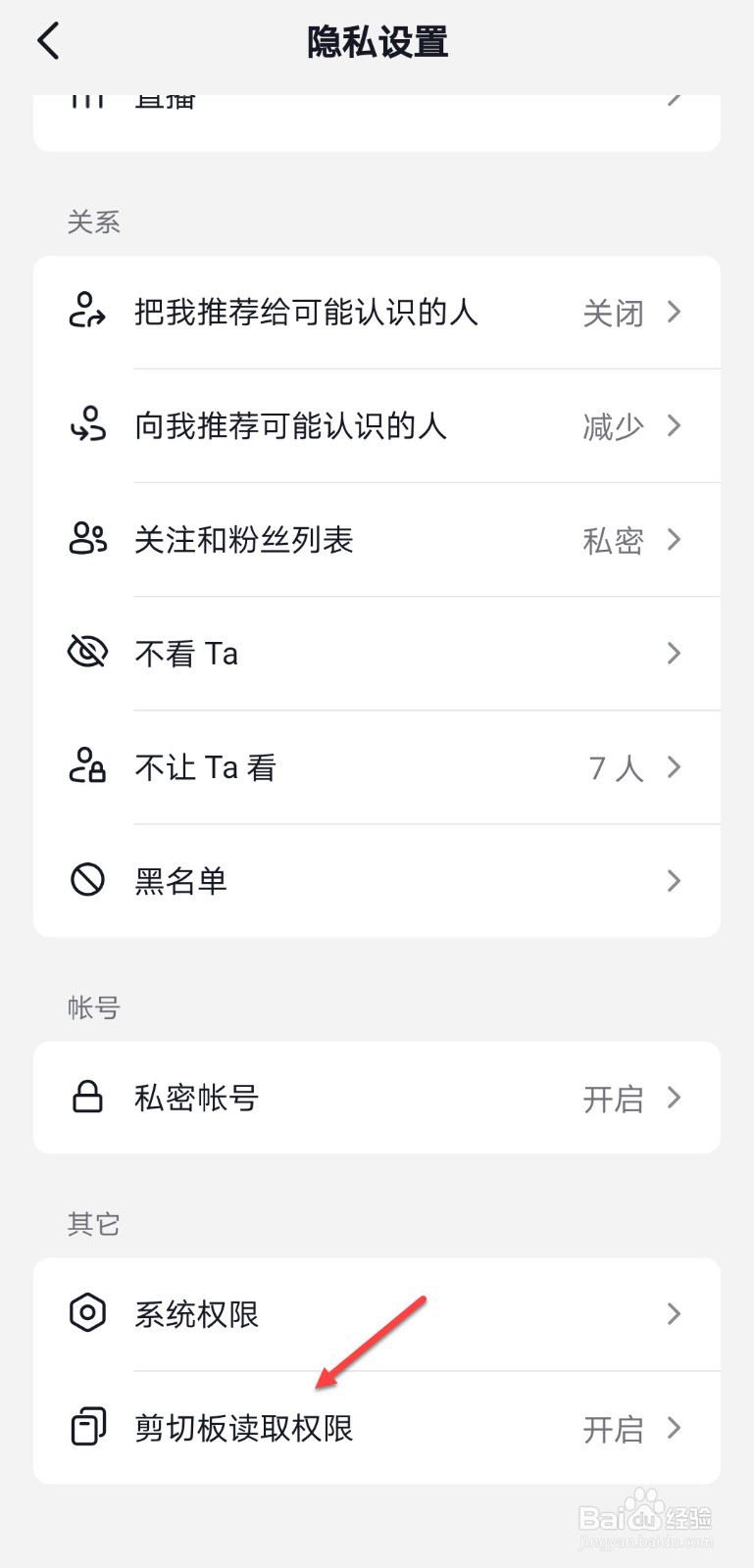Open 把我推荐给可能认识的人 setting
Image resolution: width=754 pixels, height=1568 pixels.
(377, 313)
